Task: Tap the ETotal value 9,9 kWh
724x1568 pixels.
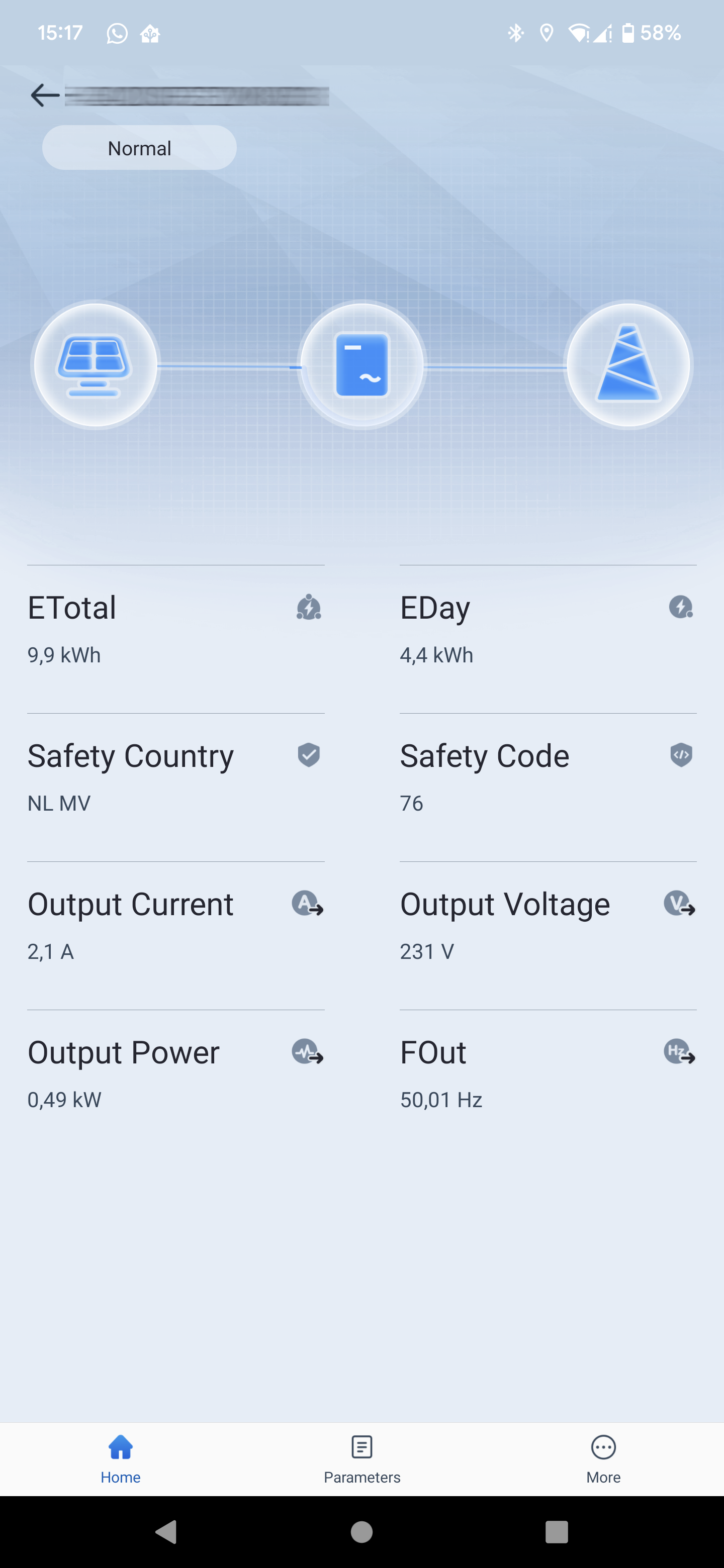Action: click(x=64, y=655)
